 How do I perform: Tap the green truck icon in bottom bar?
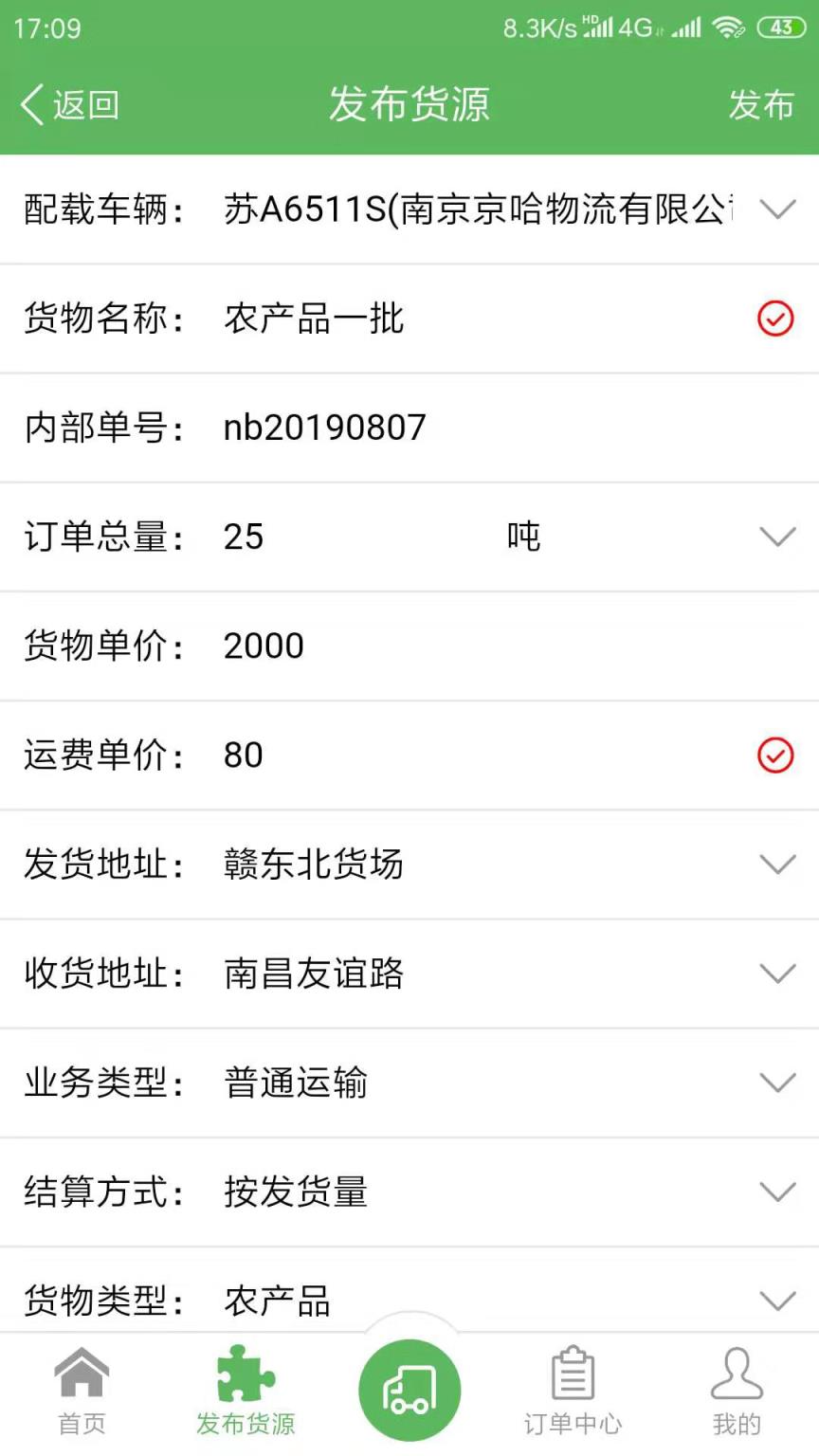pyautogui.click(x=409, y=1388)
